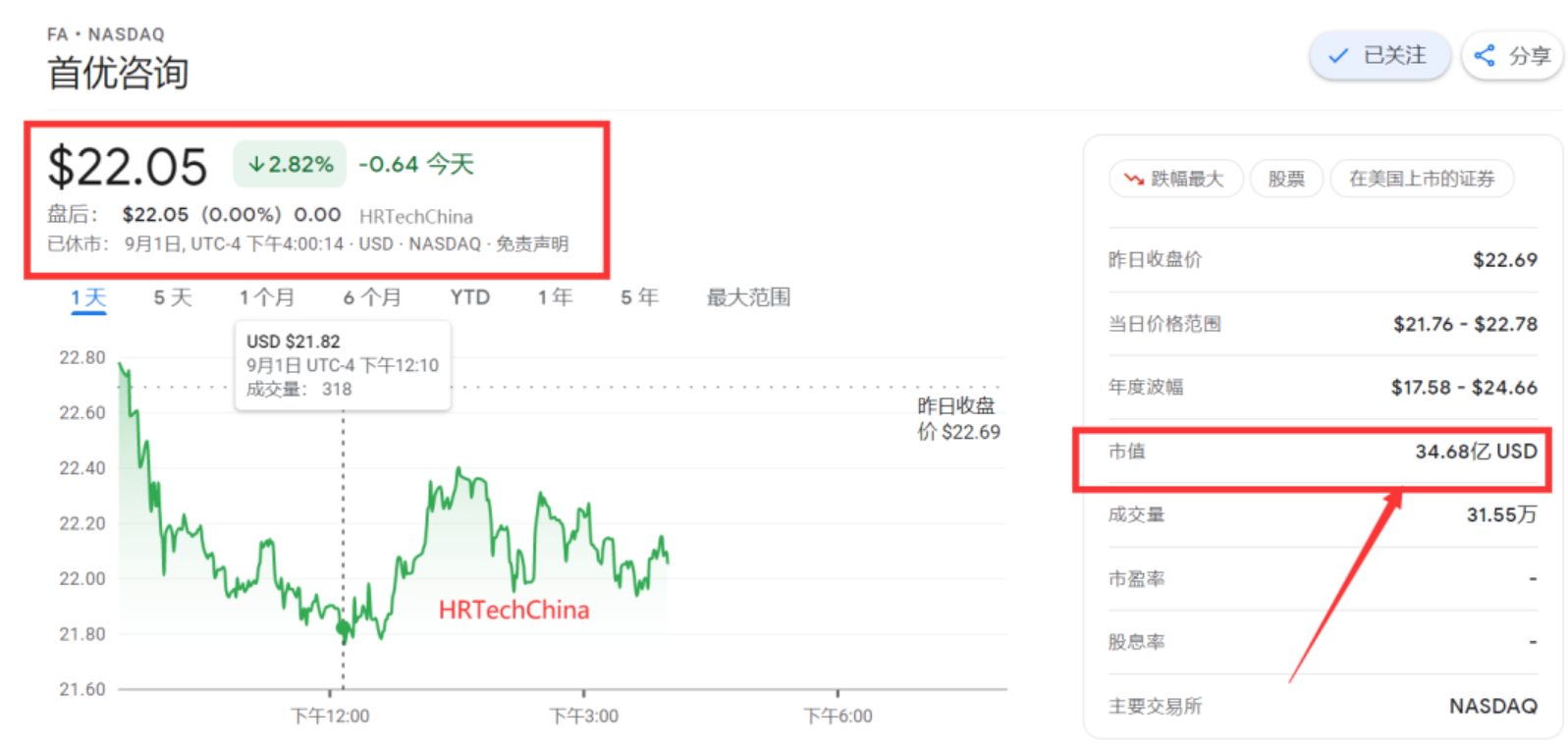
Task: Open the 跌幅最大 chip
Action: coord(1175,179)
